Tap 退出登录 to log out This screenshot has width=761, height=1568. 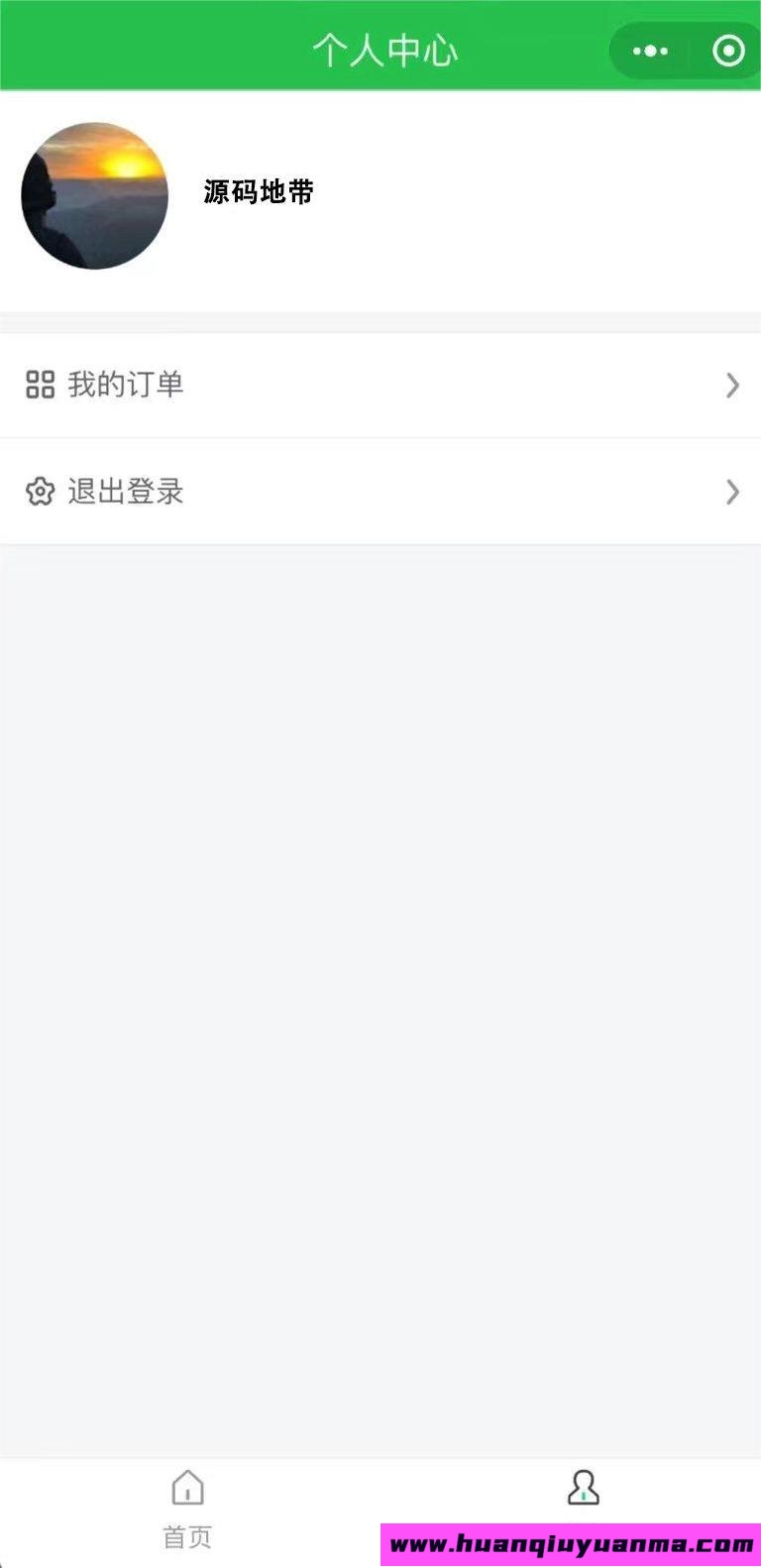point(380,491)
